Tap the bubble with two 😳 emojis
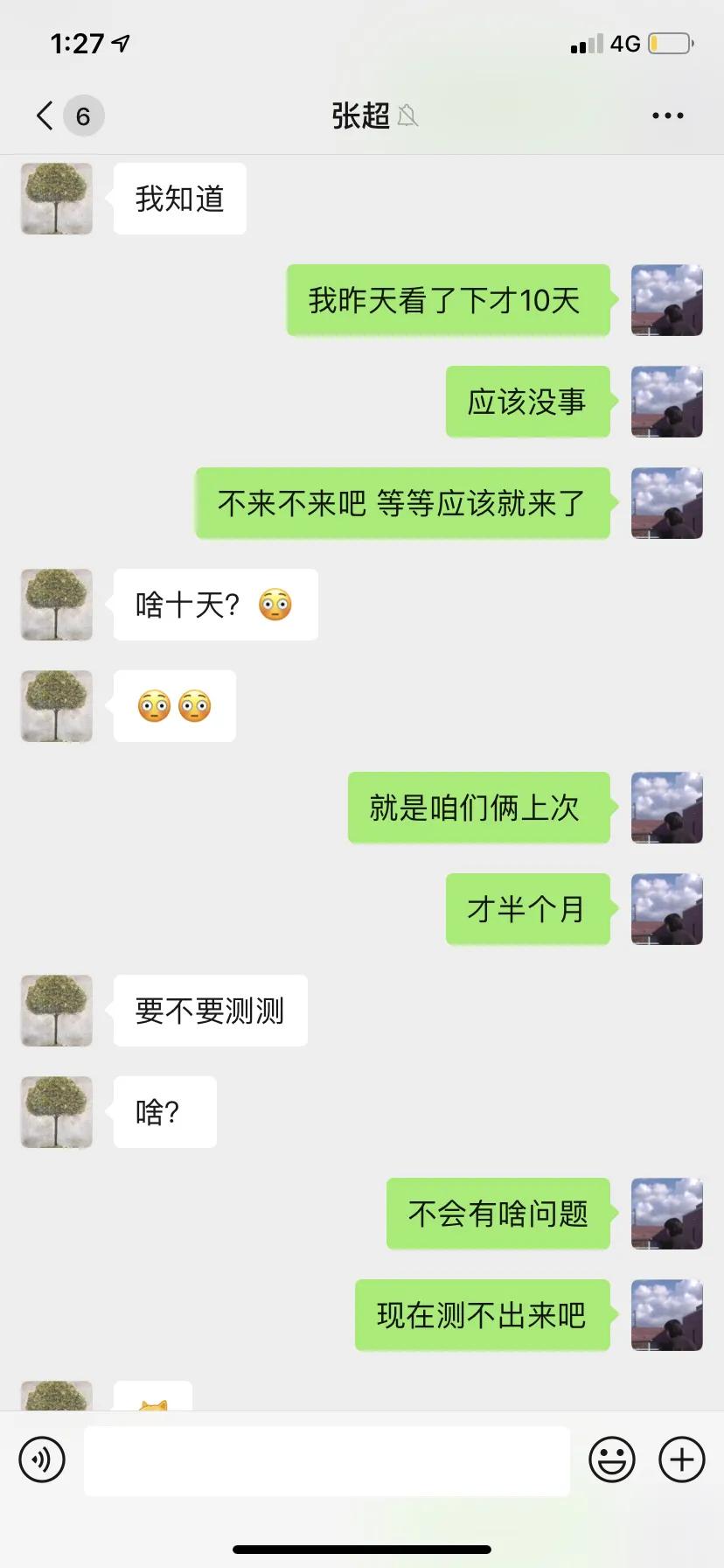This screenshot has width=724, height=1568. pos(173,706)
